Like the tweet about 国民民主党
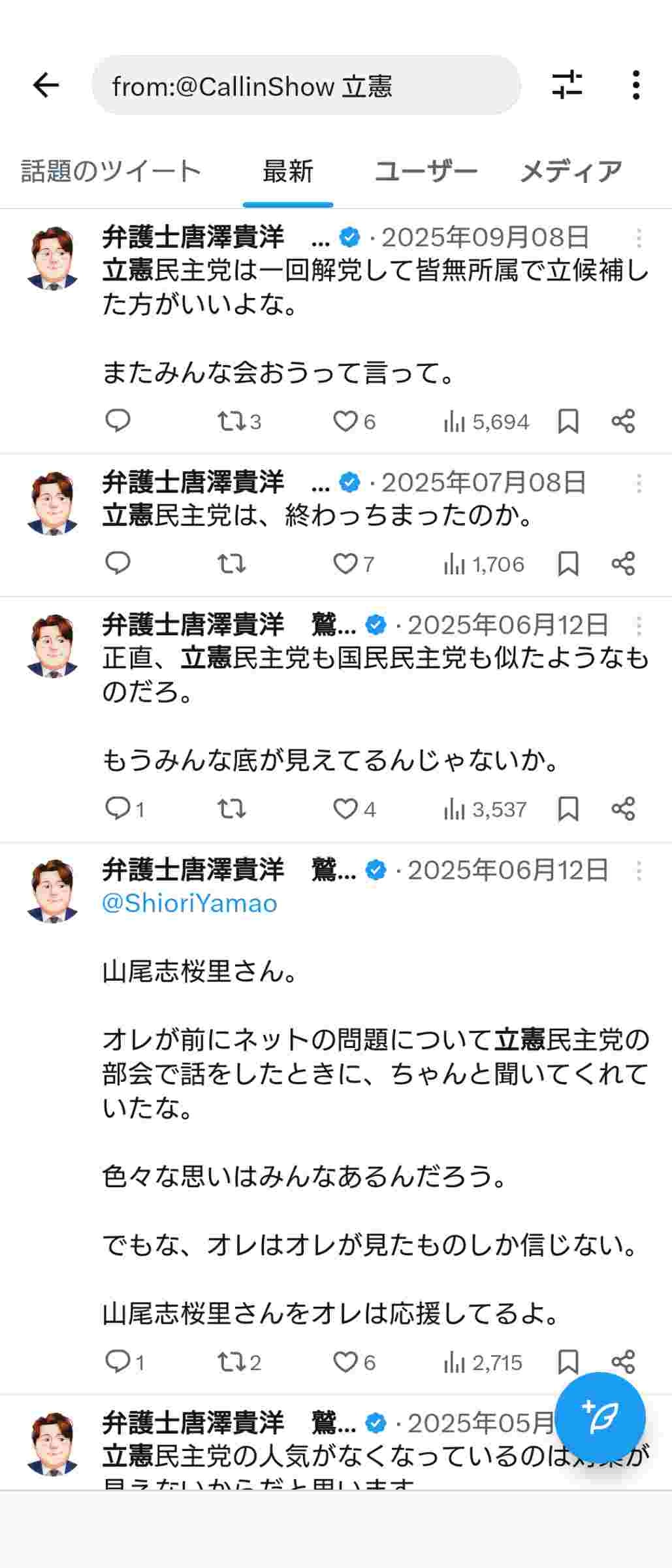Screen dimensions: 672x1568 345,809
